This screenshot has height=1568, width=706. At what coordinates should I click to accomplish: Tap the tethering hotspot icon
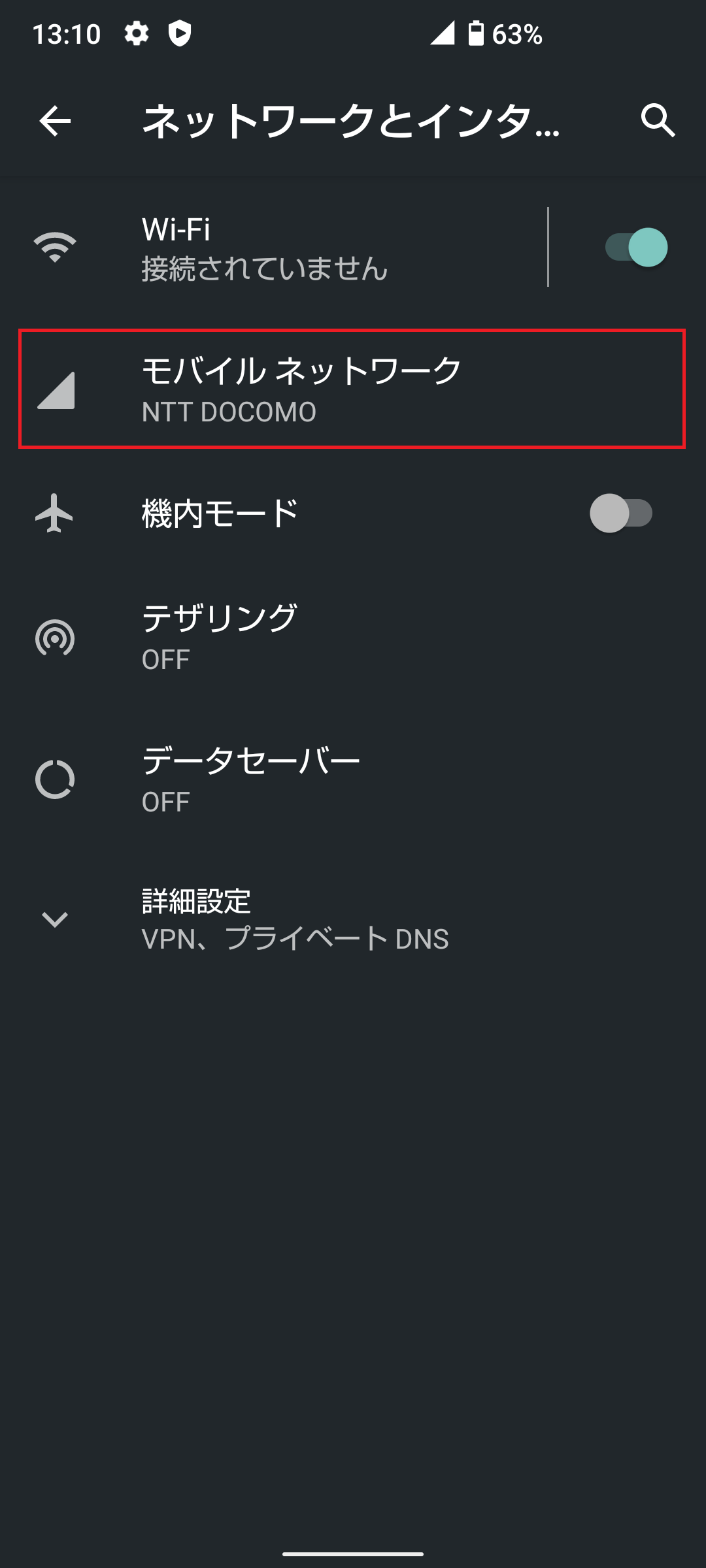pos(56,637)
